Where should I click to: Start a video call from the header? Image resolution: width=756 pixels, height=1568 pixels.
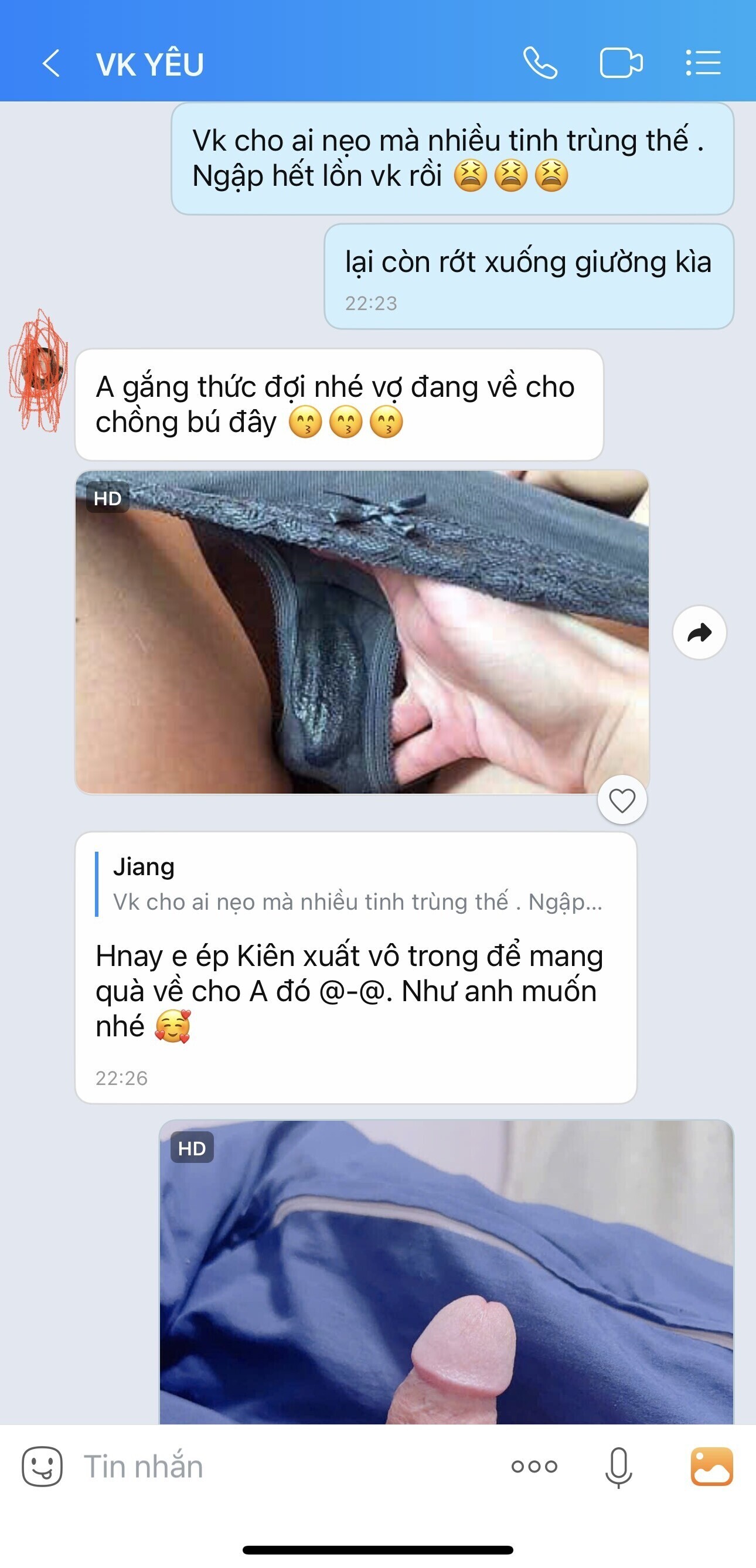point(621,63)
